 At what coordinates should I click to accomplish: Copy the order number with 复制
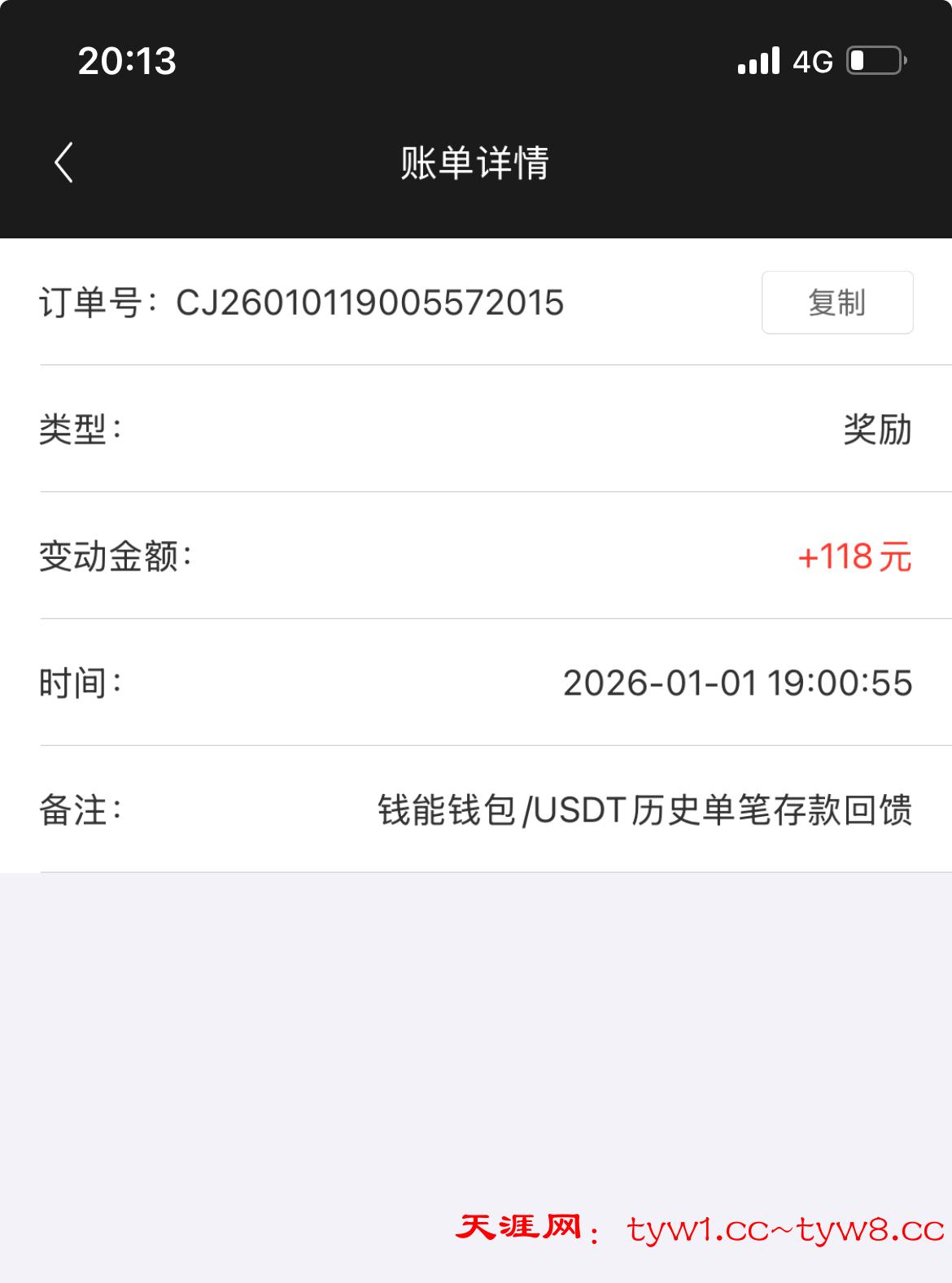point(836,303)
